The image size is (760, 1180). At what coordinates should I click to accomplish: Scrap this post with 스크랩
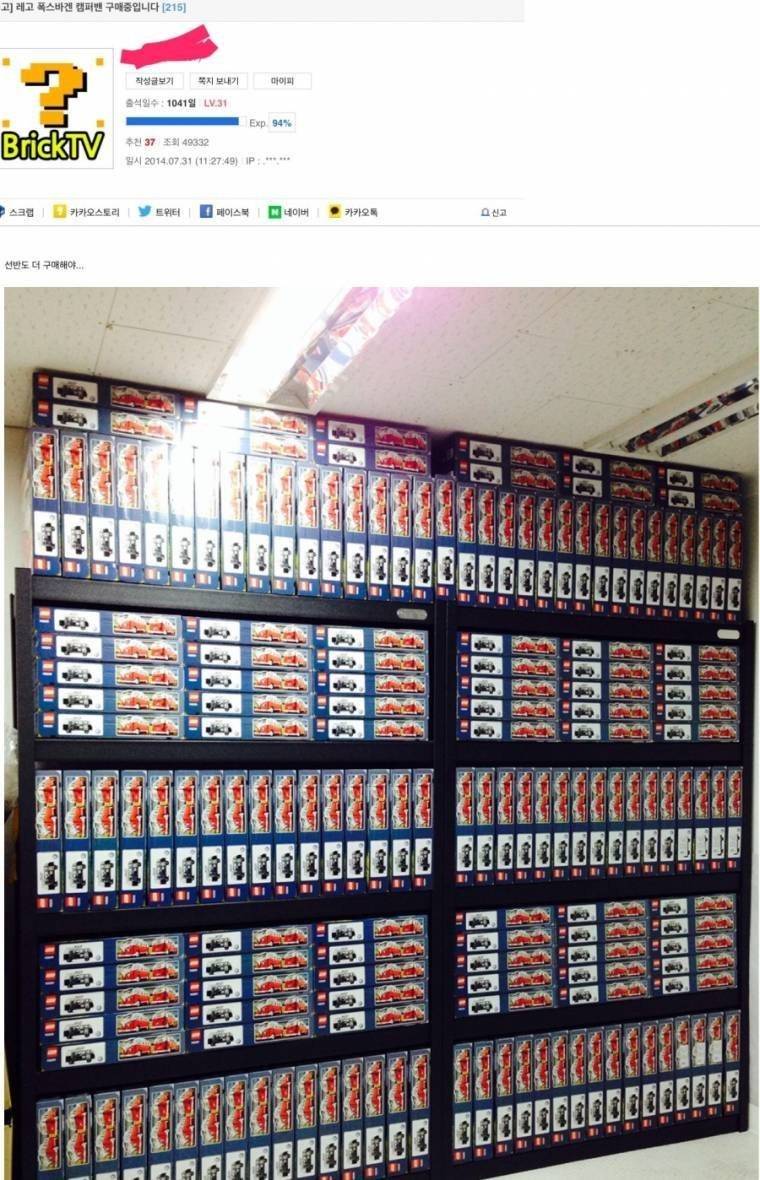[18, 212]
